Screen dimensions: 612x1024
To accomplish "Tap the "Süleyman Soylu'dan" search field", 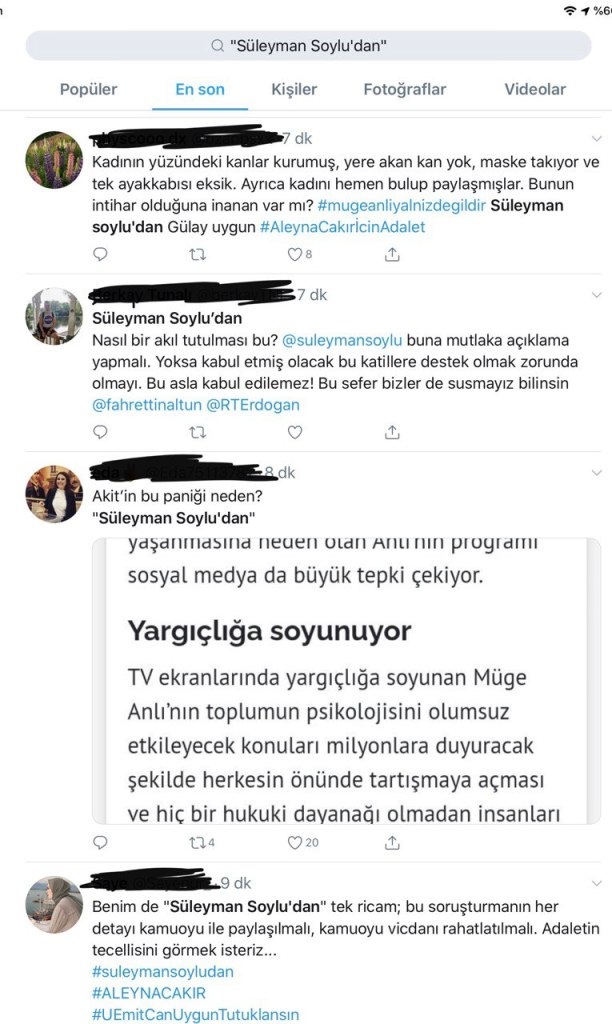I will tap(308, 46).
